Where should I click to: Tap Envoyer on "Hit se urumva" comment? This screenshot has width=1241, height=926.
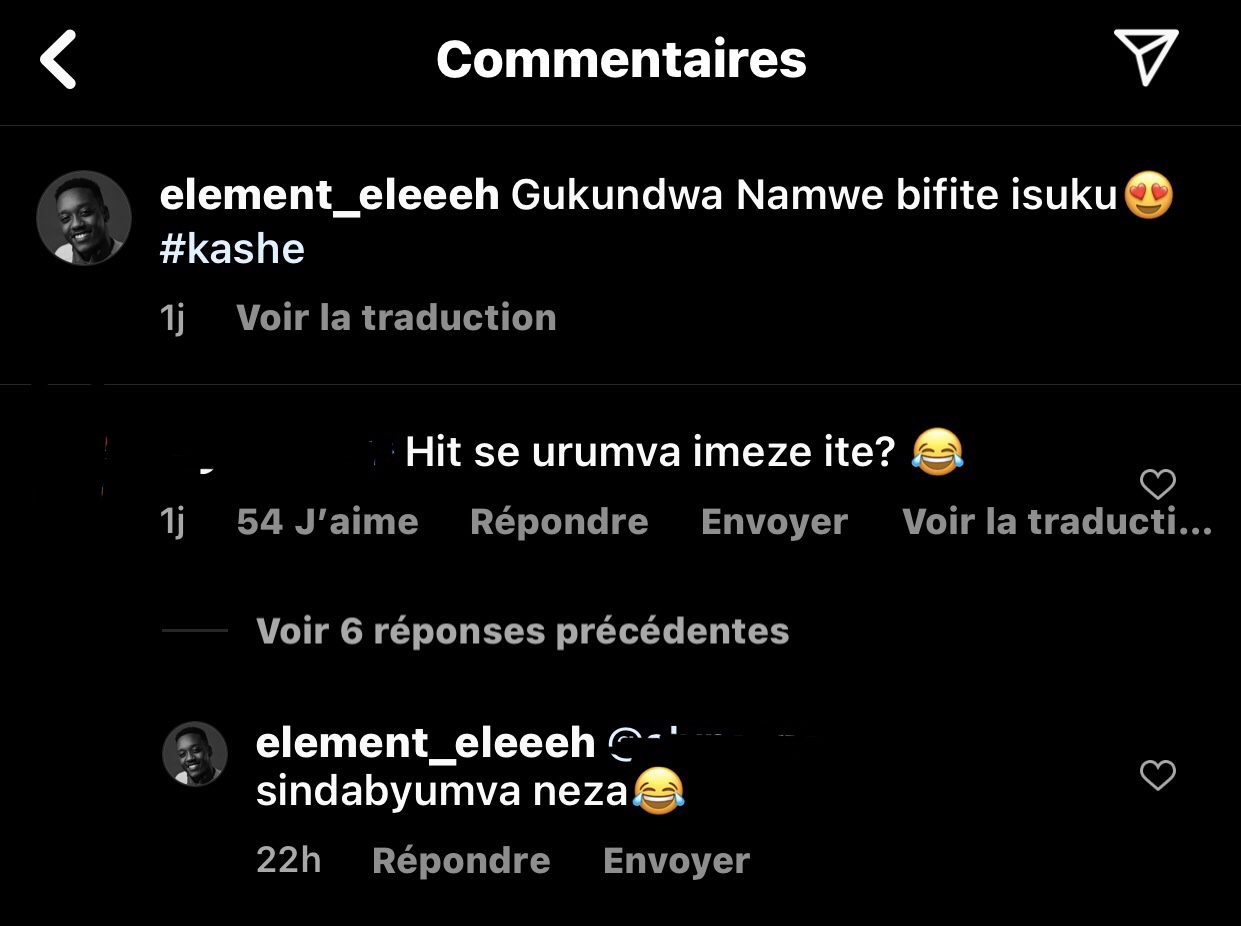pos(774,521)
